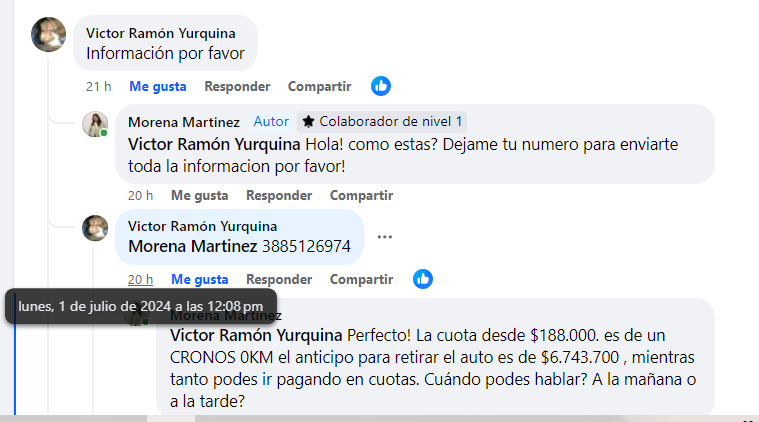Reply to Victor's 'Información por favor' comment
The width and height of the screenshot is (759, 422).
pyautogui.click(x=237, y=86)
